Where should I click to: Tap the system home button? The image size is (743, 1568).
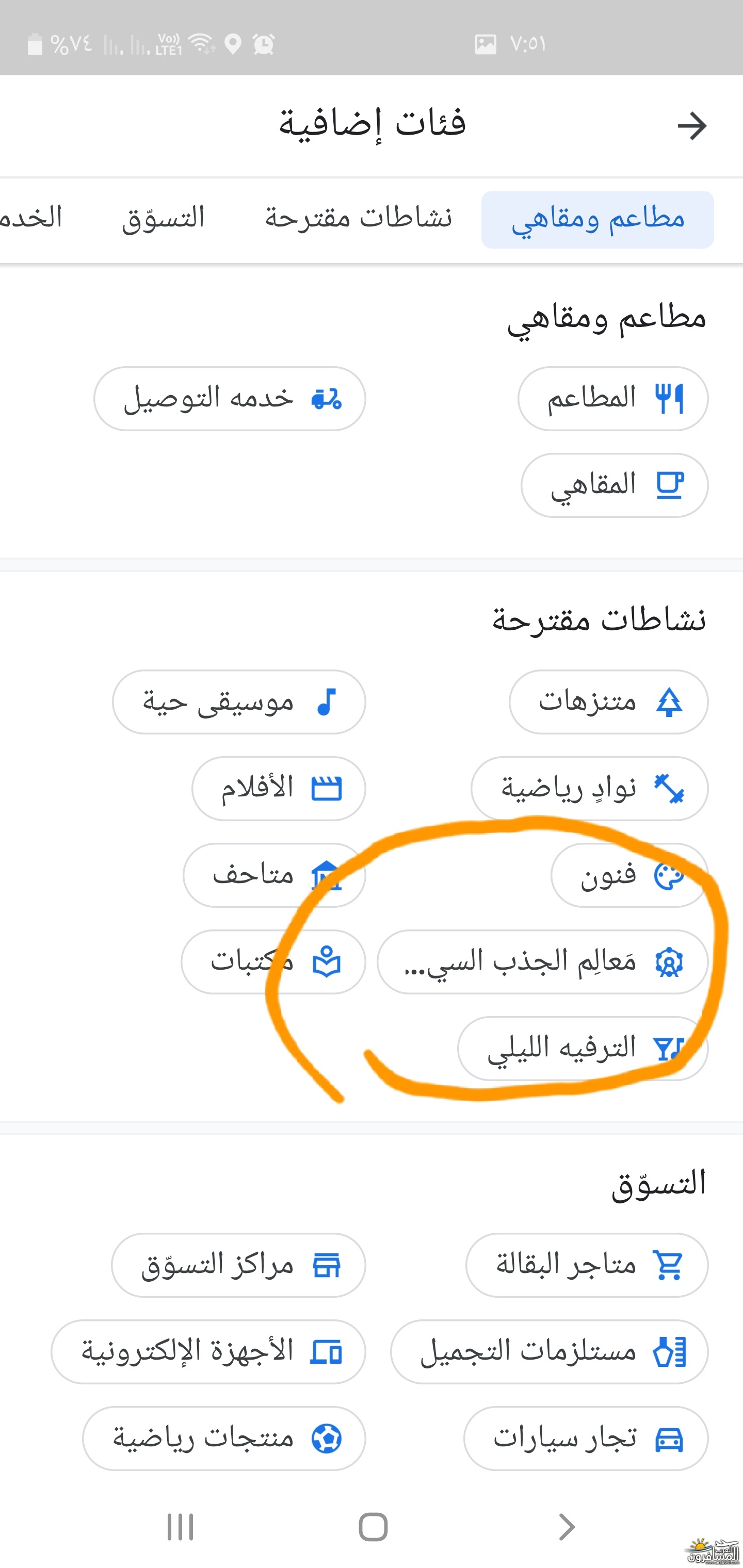pyautogui.click(x=373, y=1527)
